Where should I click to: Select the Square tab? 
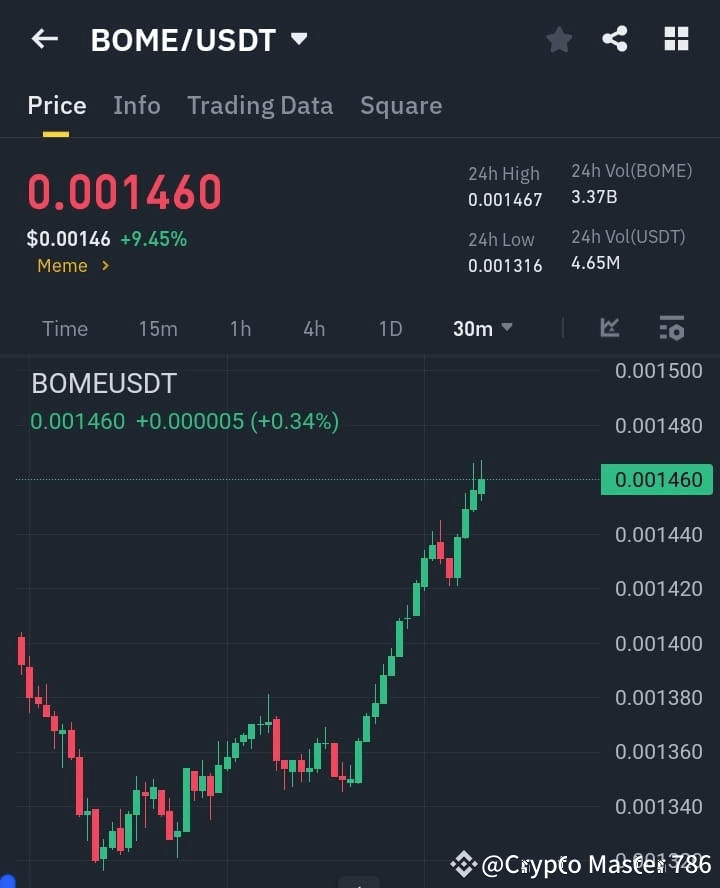click(x=401, y=105)
